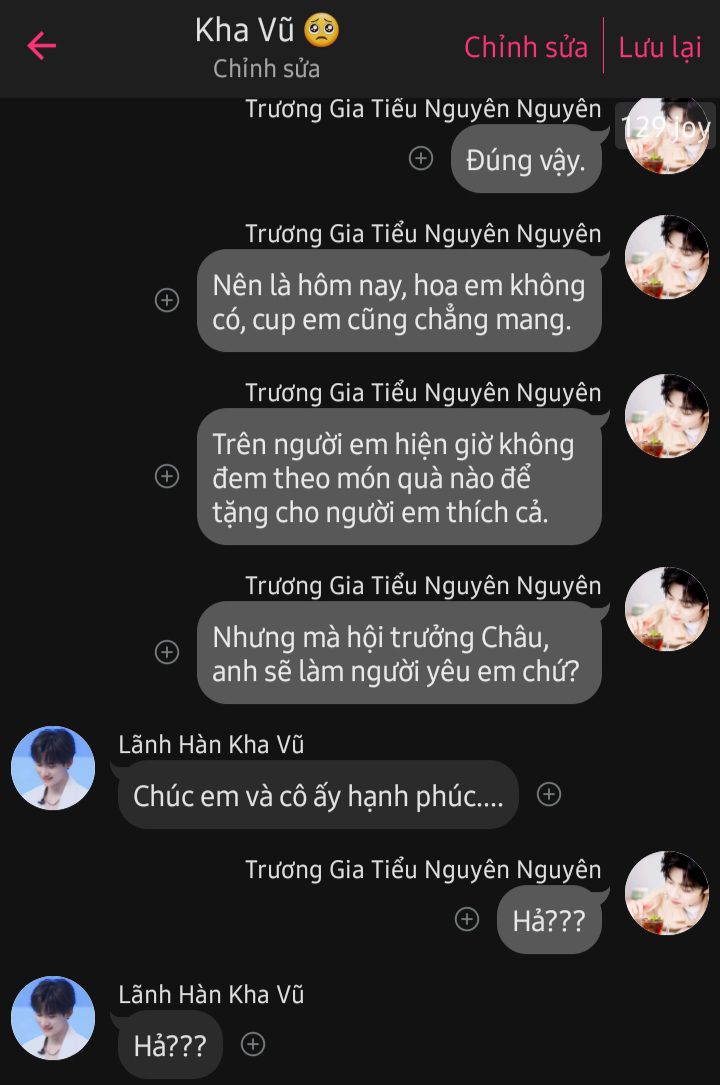Viewport: 720px width, 1085px height.
Task: Tap the plus icon beside "Đúng vậy."
Action: coord(421,158)
